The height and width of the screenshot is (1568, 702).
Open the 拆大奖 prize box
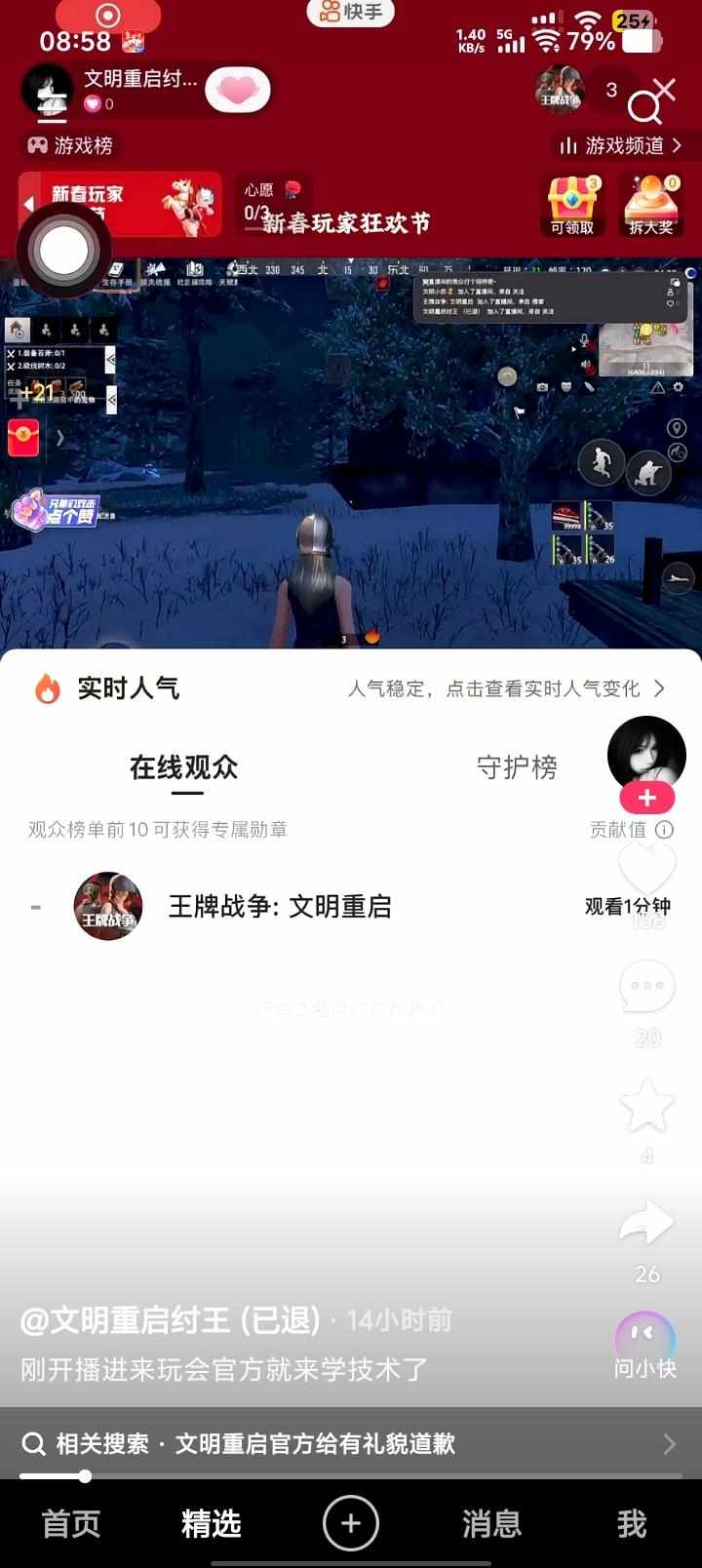tap(649, 206)
